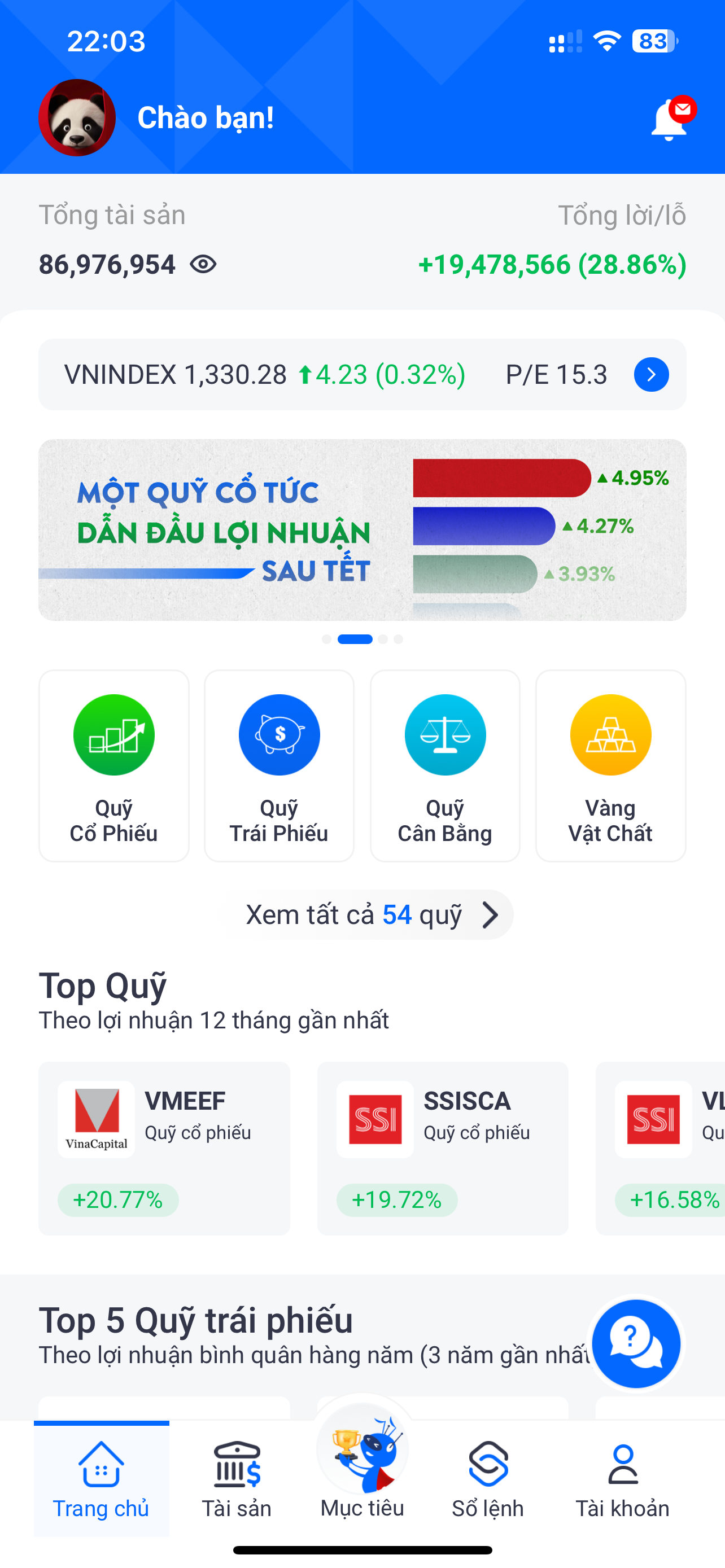Select Quỹ Cân Bằng category
The height and width of the screenshot is (1568, 725).
[x=445, y=765]
